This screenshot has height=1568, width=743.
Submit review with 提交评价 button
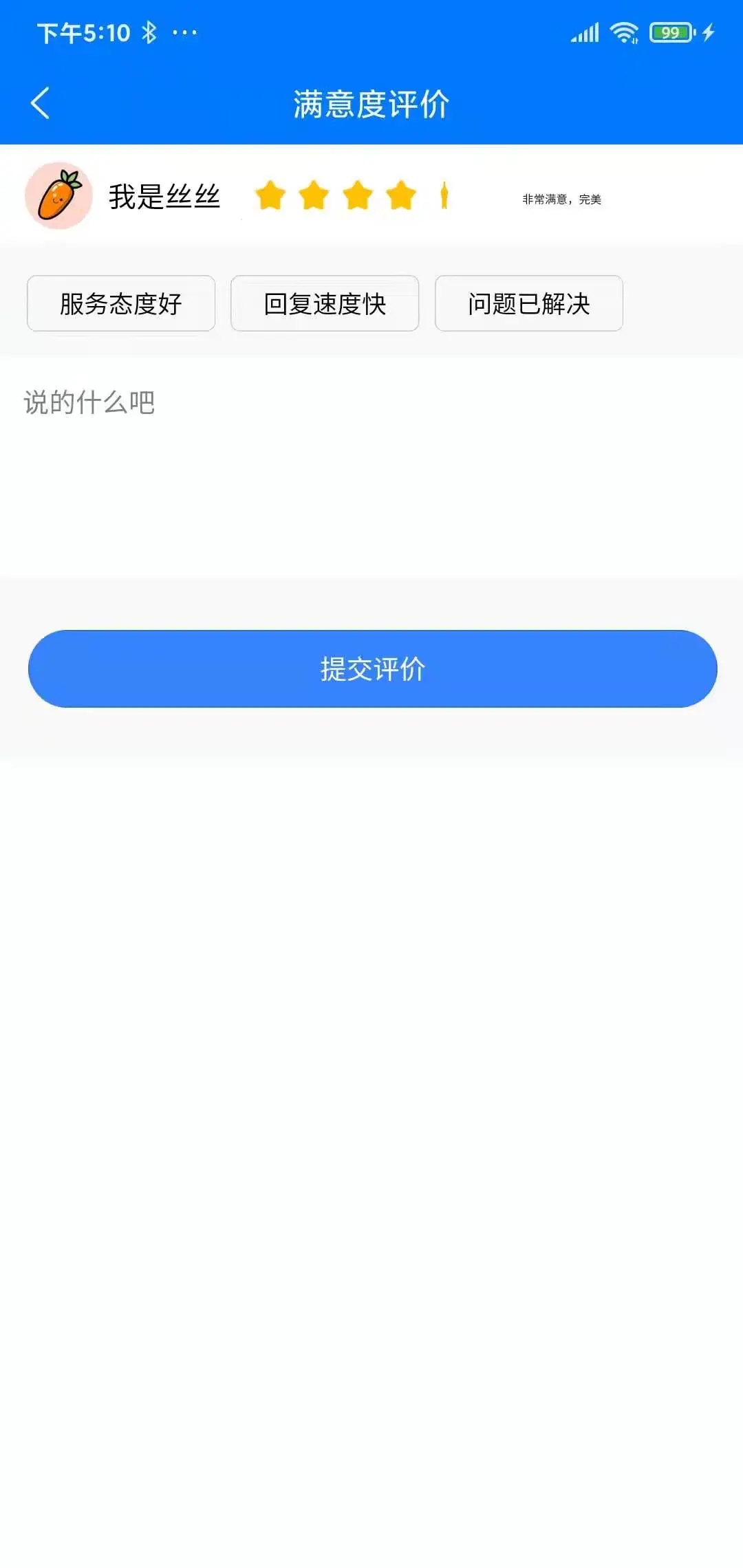point(372,668)
